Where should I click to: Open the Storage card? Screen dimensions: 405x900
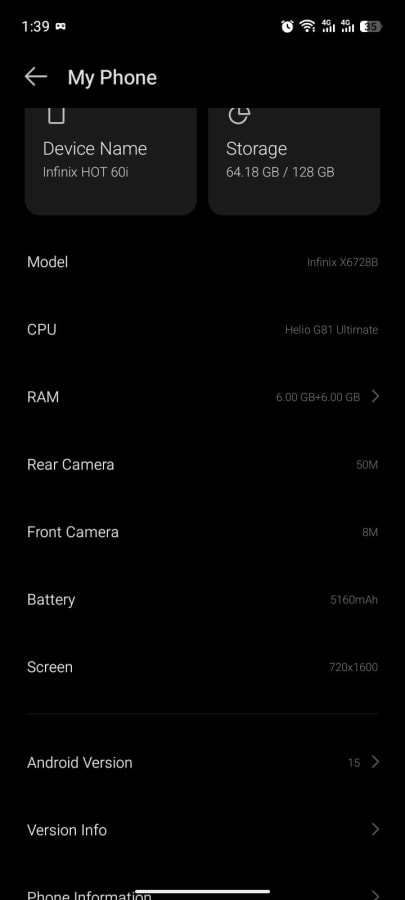pos(294,161)
